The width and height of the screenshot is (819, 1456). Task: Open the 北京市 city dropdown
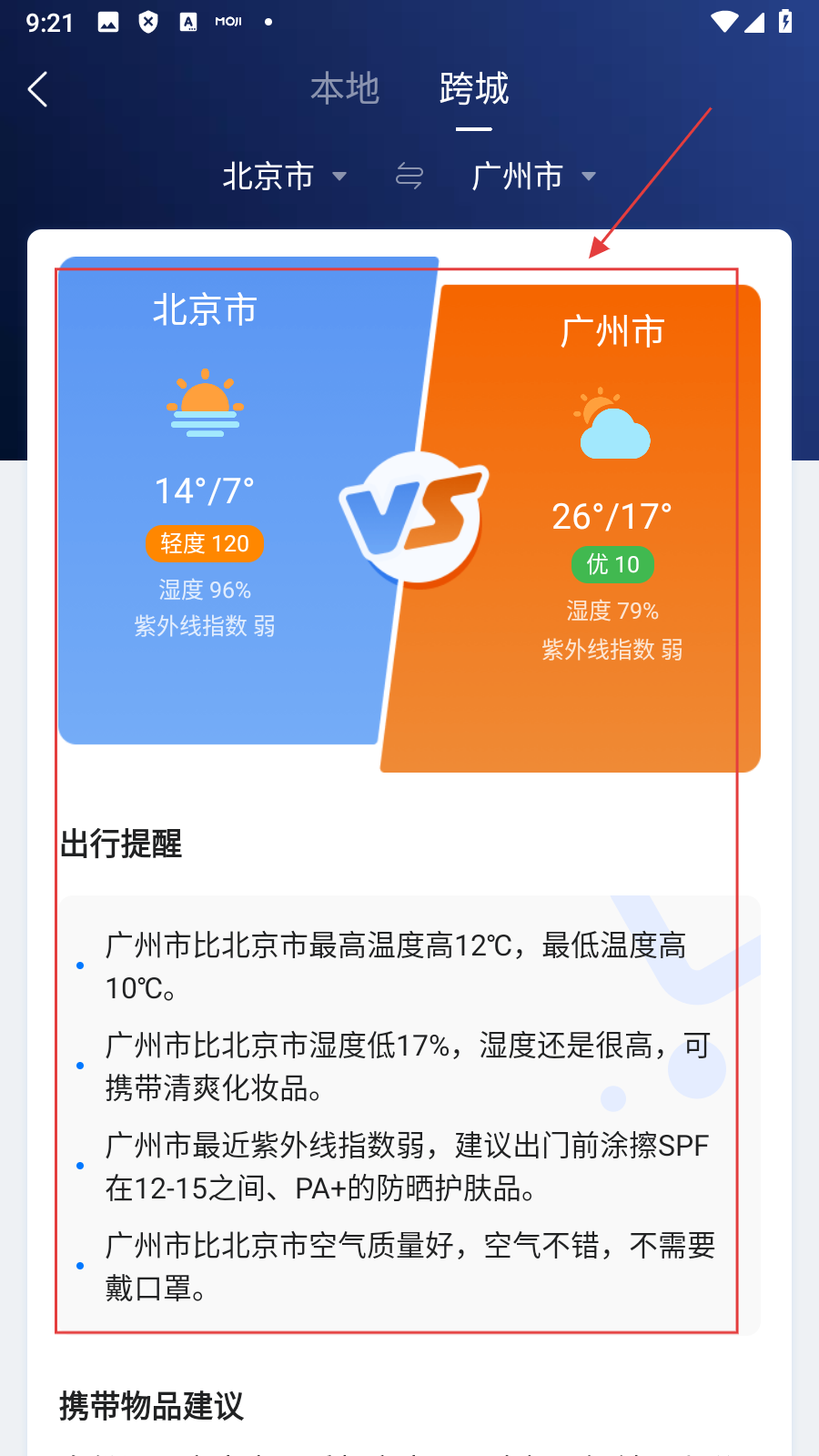click(x=284, y=177)
